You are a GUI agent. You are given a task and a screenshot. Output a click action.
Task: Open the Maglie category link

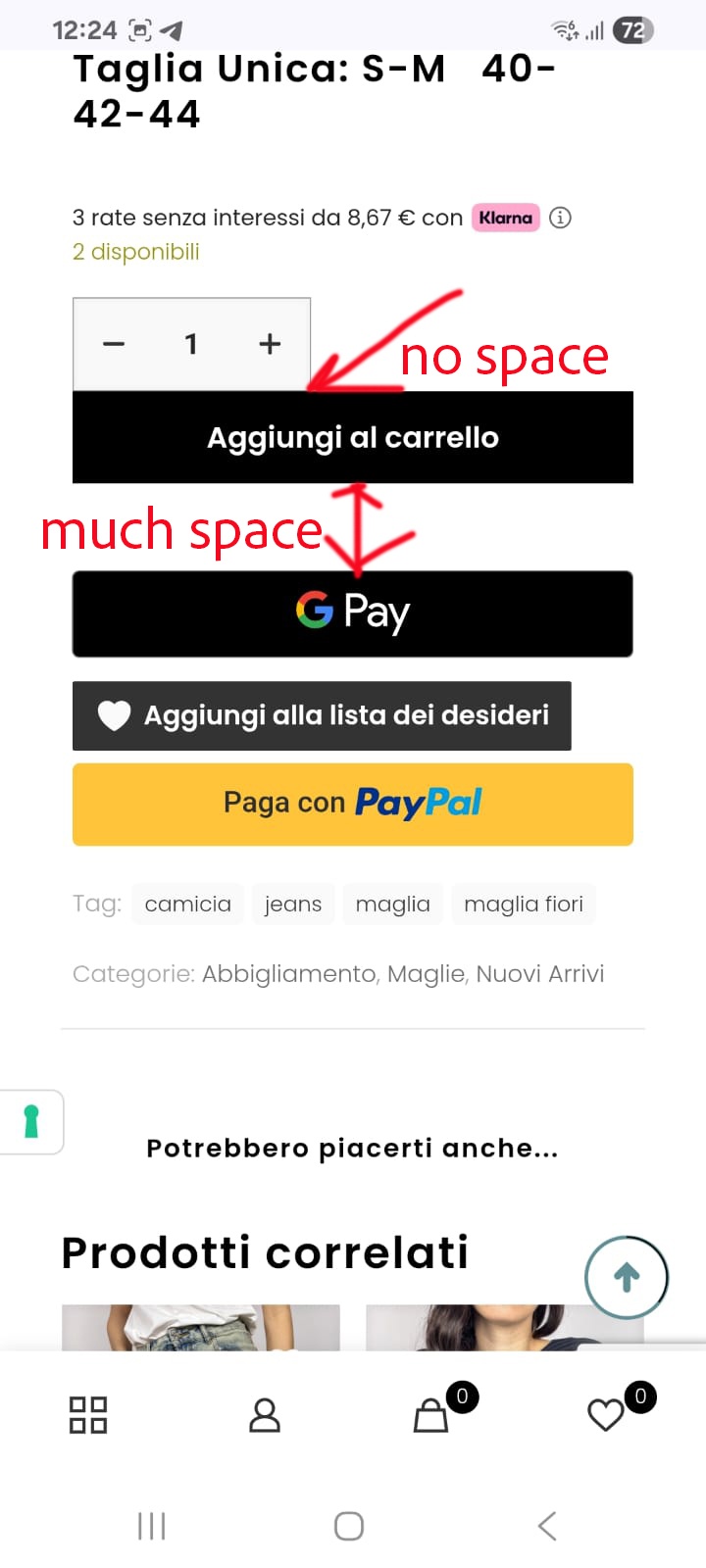click(427, 974)
